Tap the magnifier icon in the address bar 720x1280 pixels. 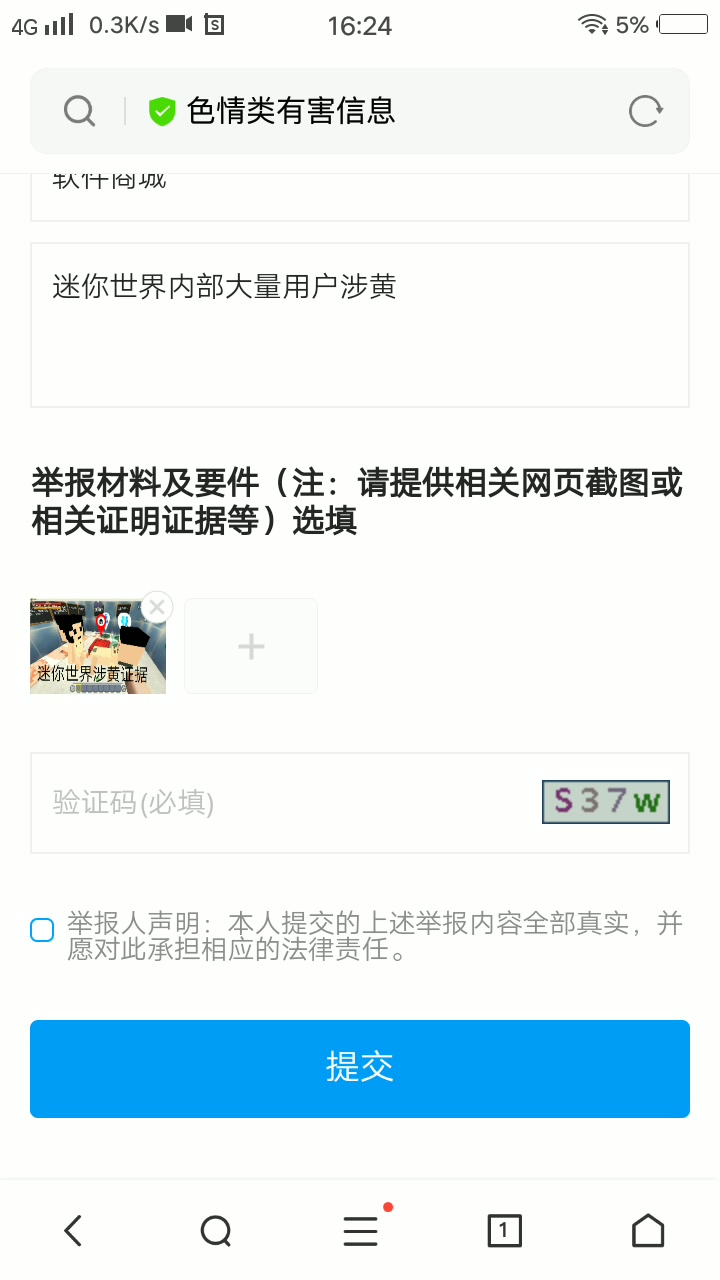click(79, 110)
